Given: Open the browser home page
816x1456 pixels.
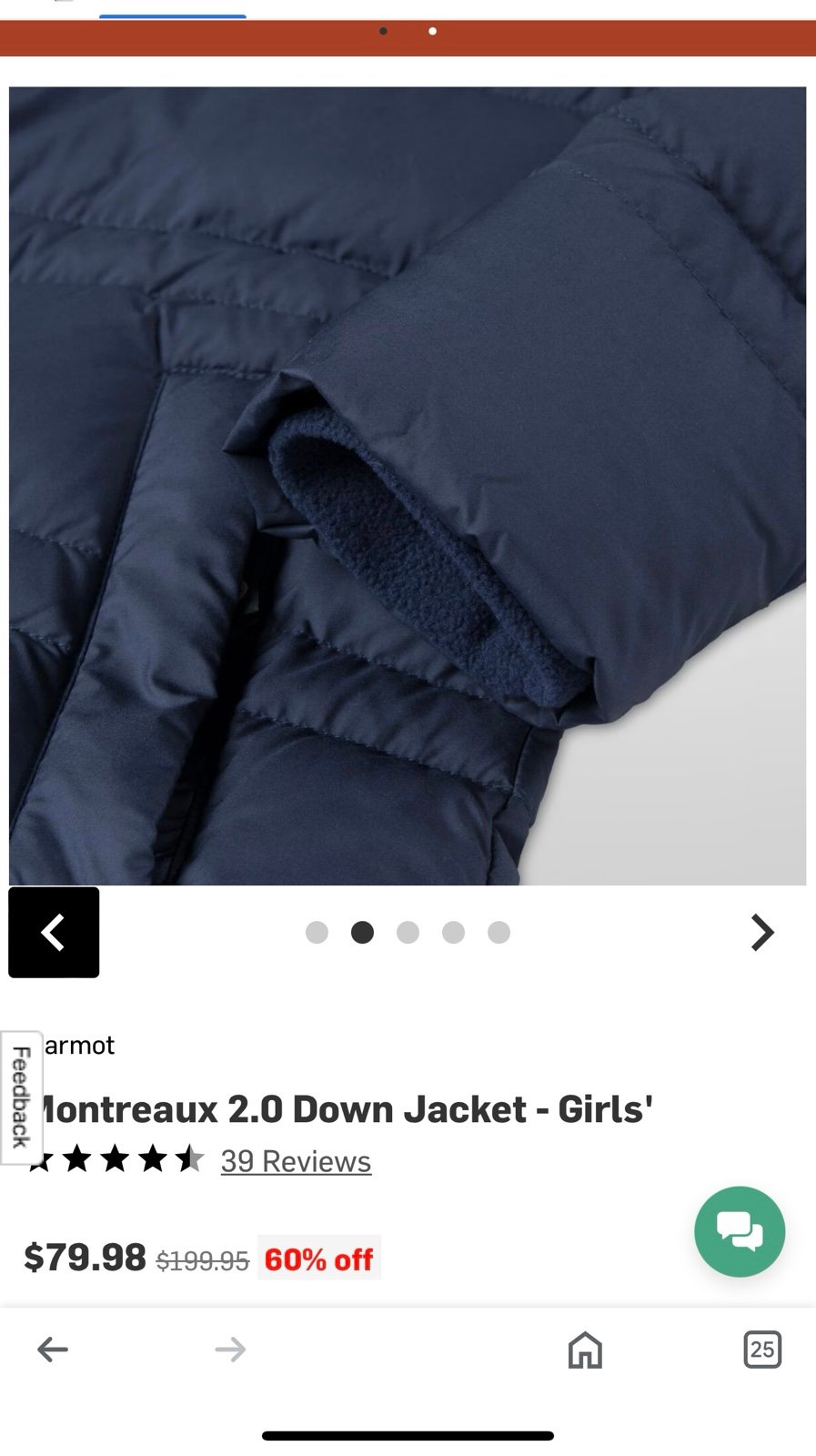Looking at the screenshot, I should [585, 1349].
